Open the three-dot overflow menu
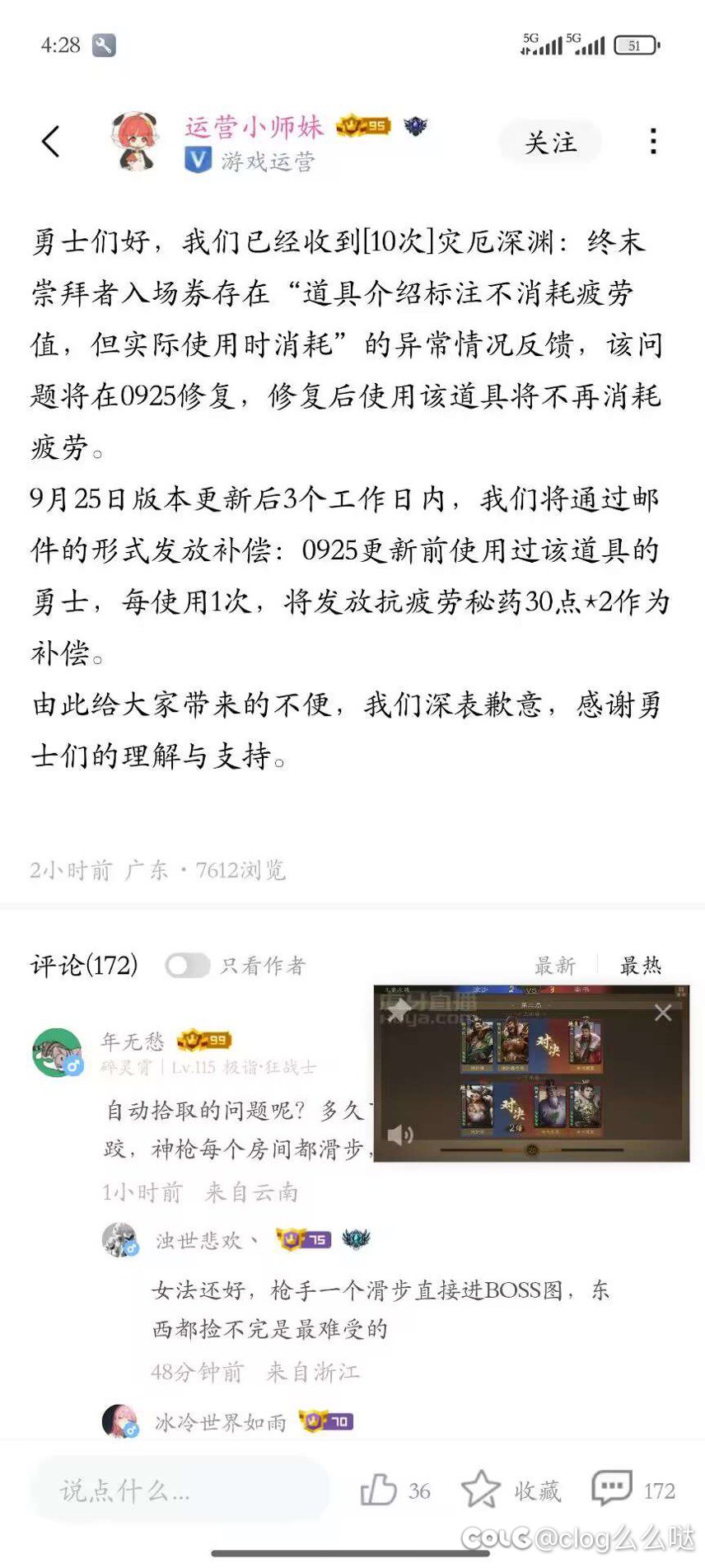This screenshot has height=1568, width=705. 653,142
